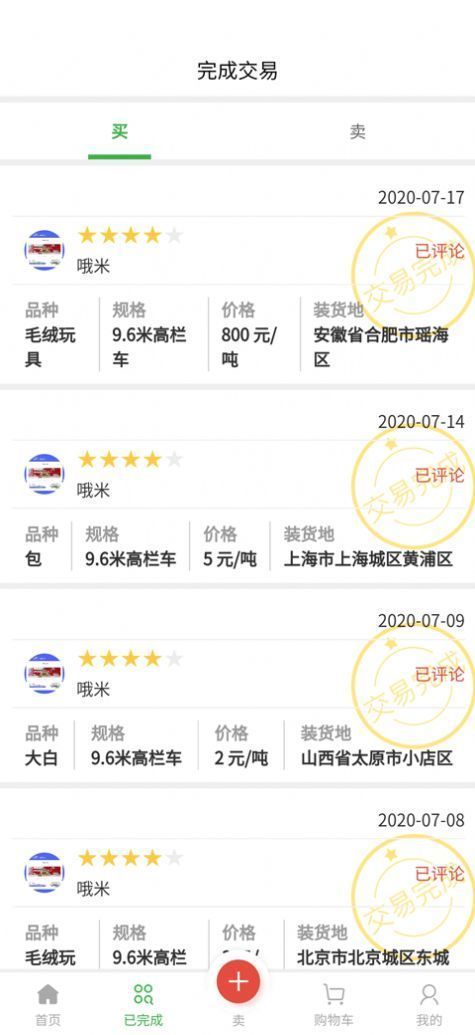This screenshot has width=475, height=1035.
Task: Select the 买 top tab
Action: 119,132
